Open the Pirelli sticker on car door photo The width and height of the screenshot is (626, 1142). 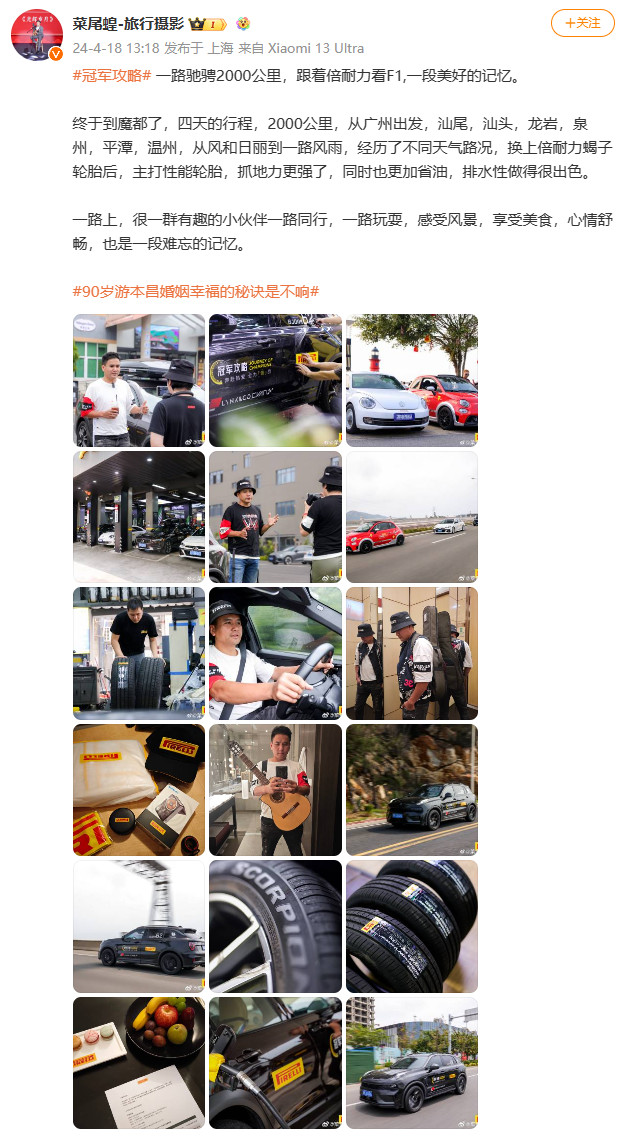coord(275,1062)
